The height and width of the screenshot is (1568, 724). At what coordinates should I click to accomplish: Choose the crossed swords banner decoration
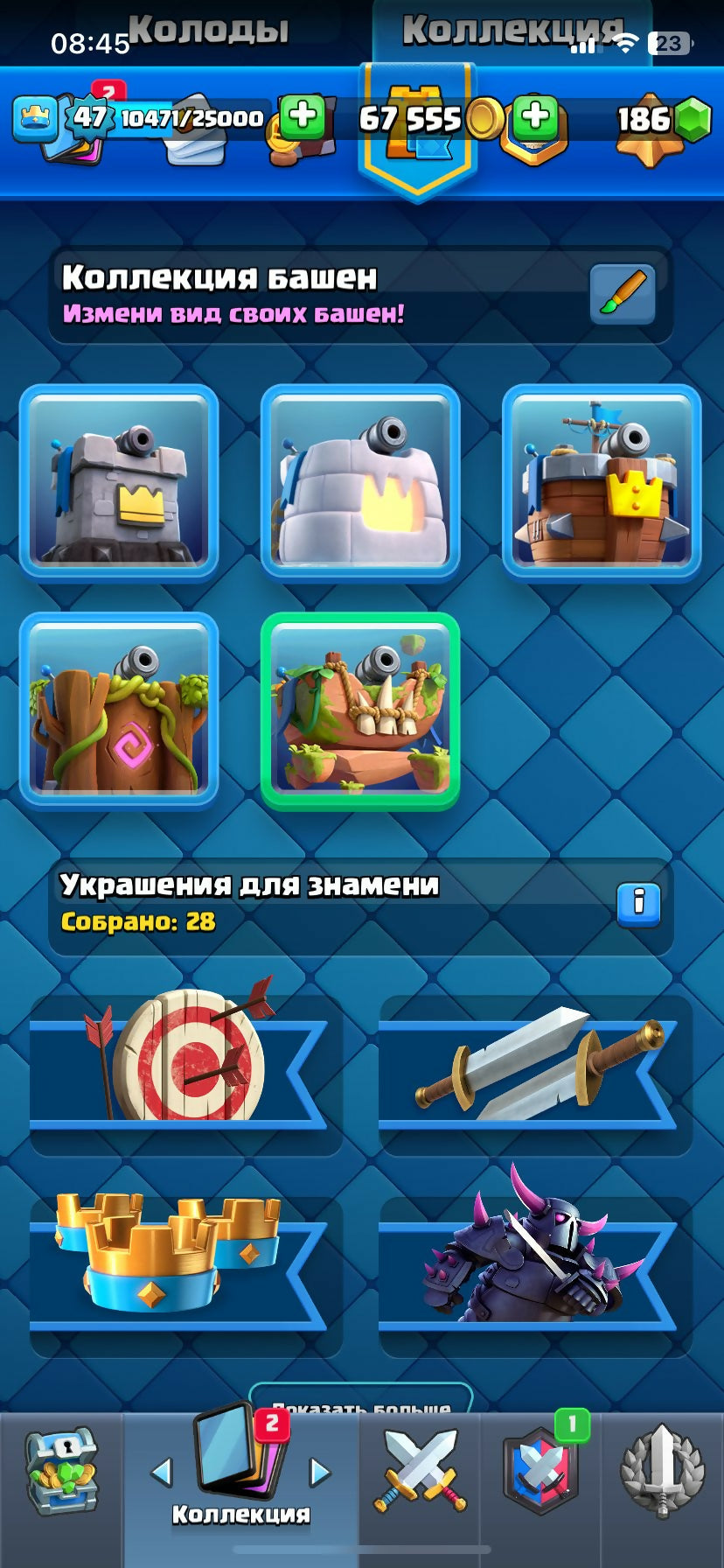(x=535, y=1062)
